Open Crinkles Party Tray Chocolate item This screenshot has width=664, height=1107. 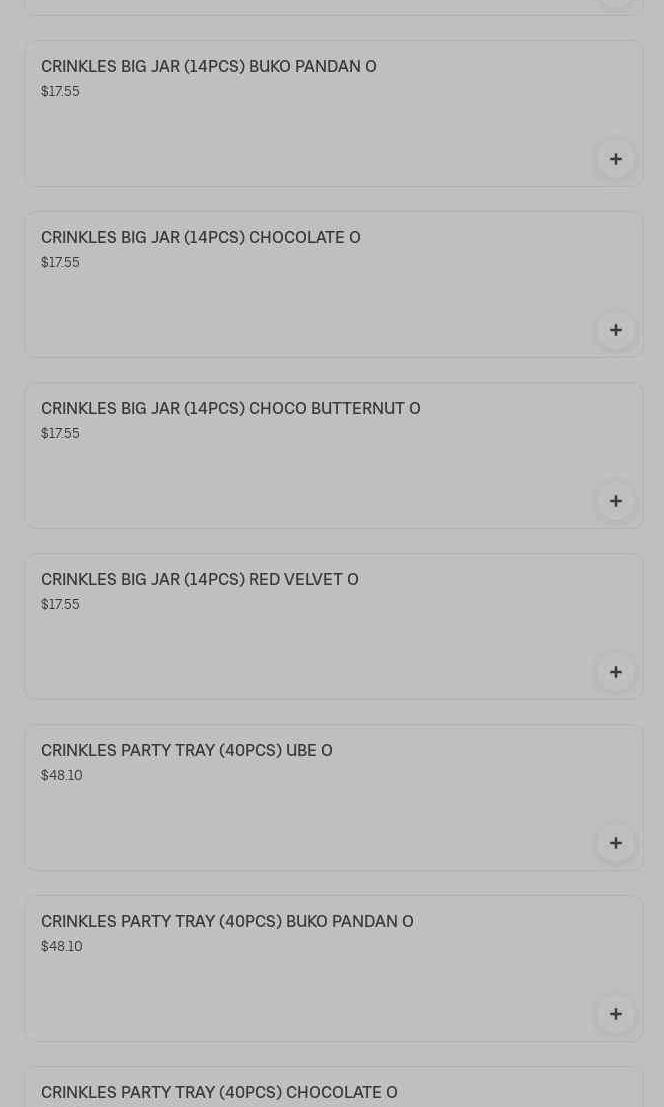pos(218,1092)
